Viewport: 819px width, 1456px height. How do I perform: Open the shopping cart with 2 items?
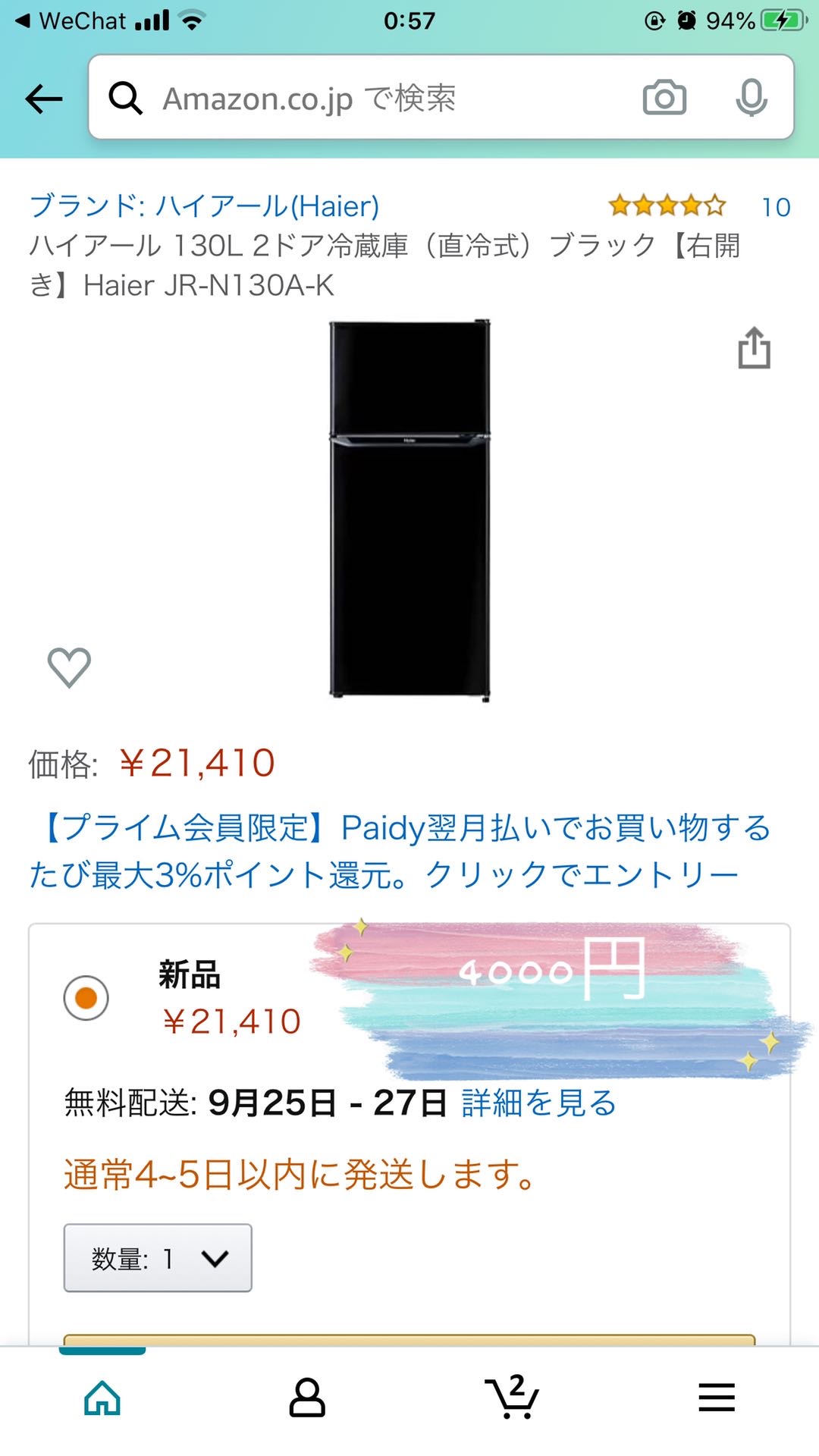(512, 1397)
